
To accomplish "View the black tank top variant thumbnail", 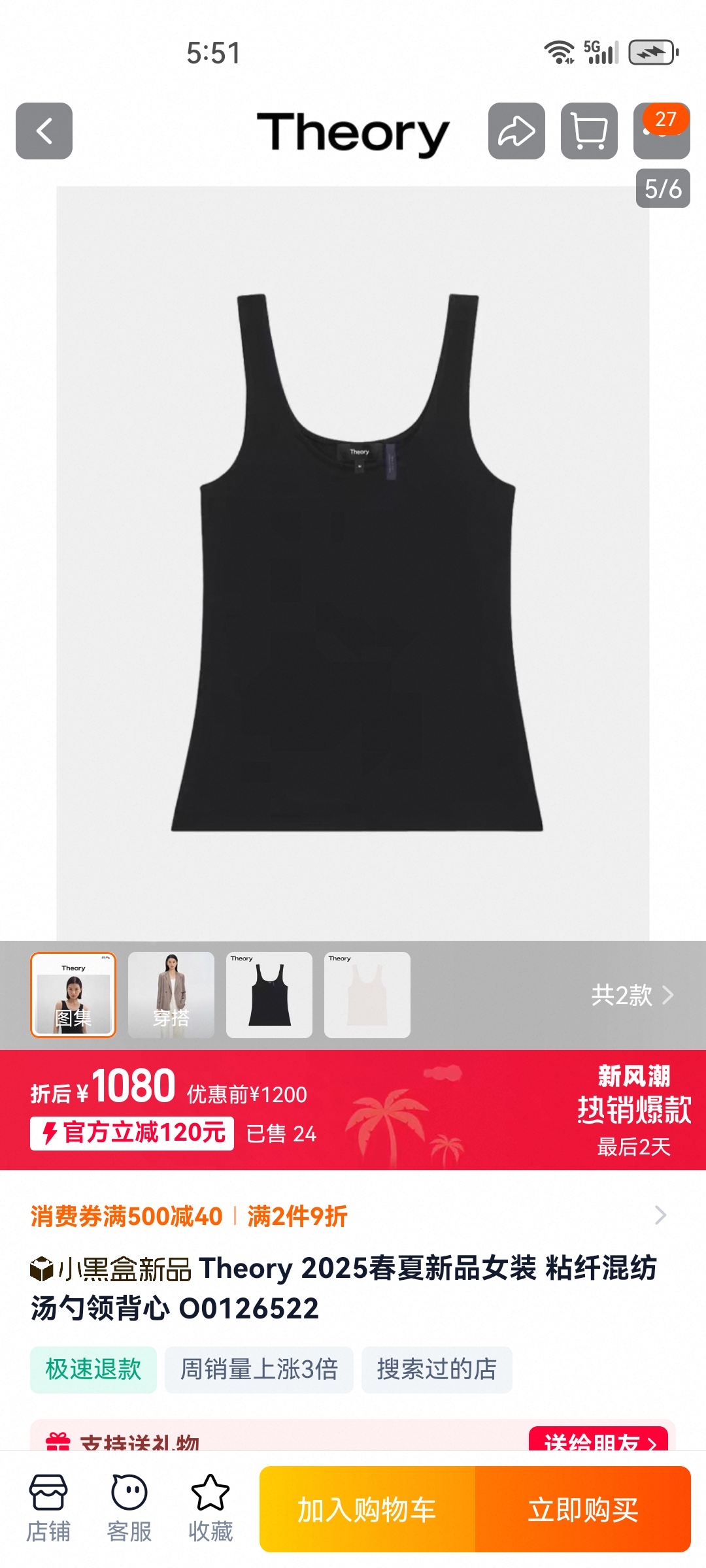I will pyautogui.click(x=269, y=994).
